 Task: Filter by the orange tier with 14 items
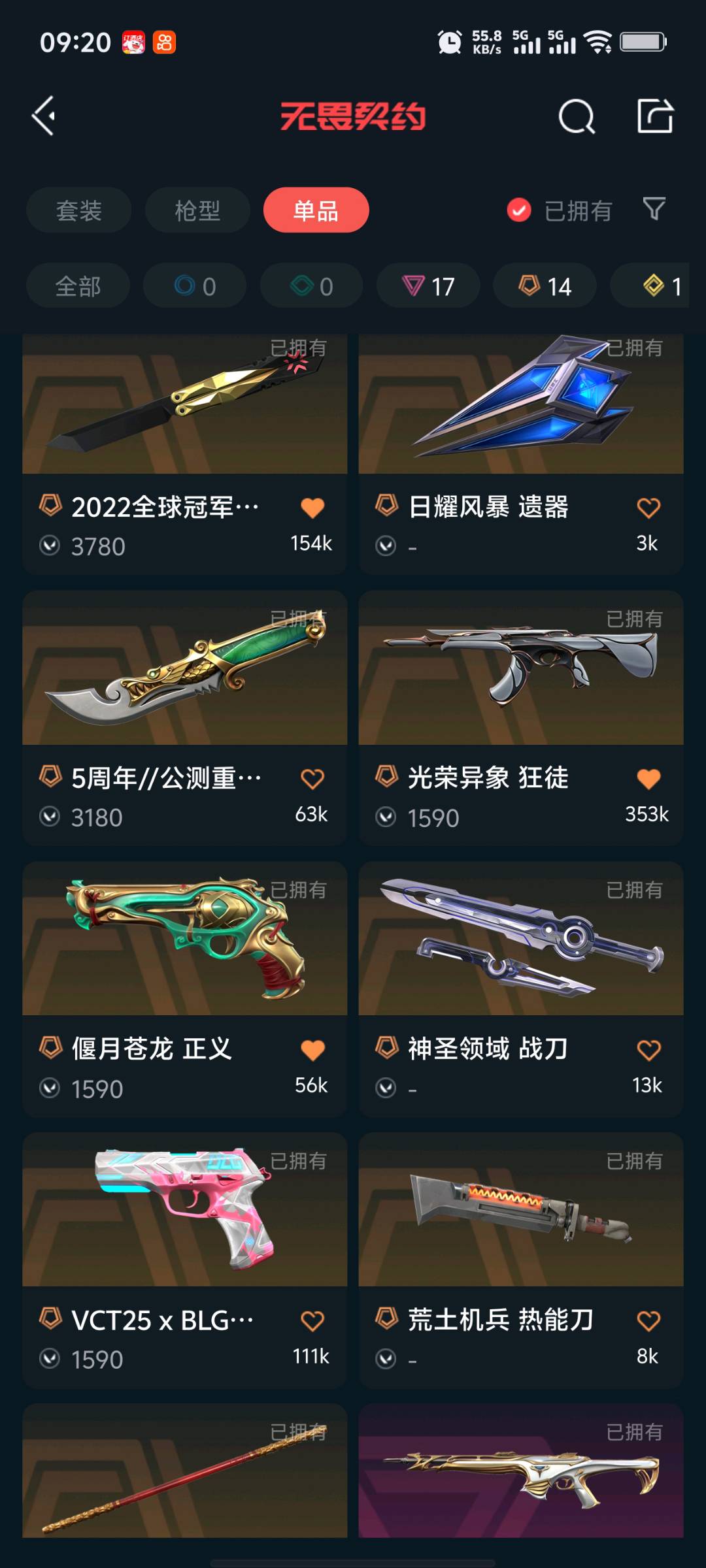coord(545,286)
